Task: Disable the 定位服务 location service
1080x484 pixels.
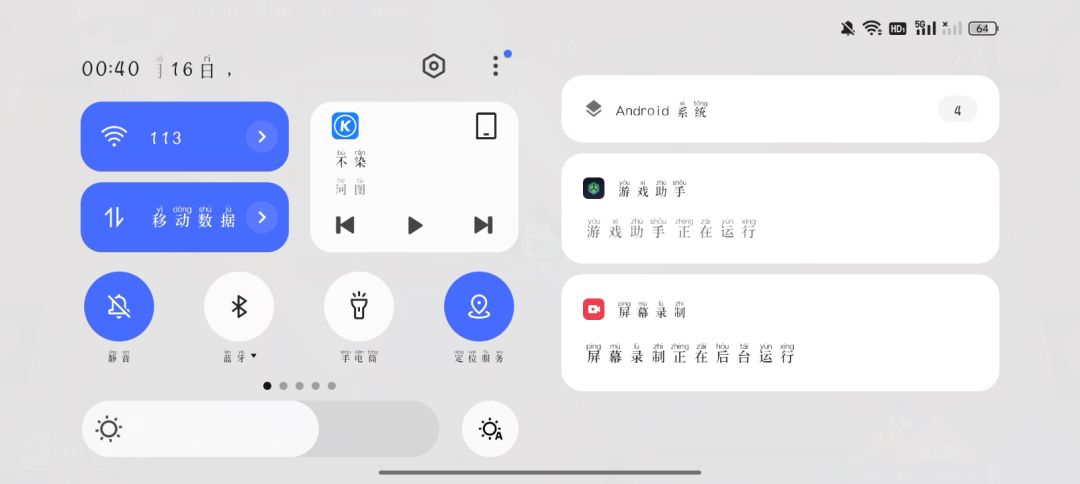Action: click(479, 306)
